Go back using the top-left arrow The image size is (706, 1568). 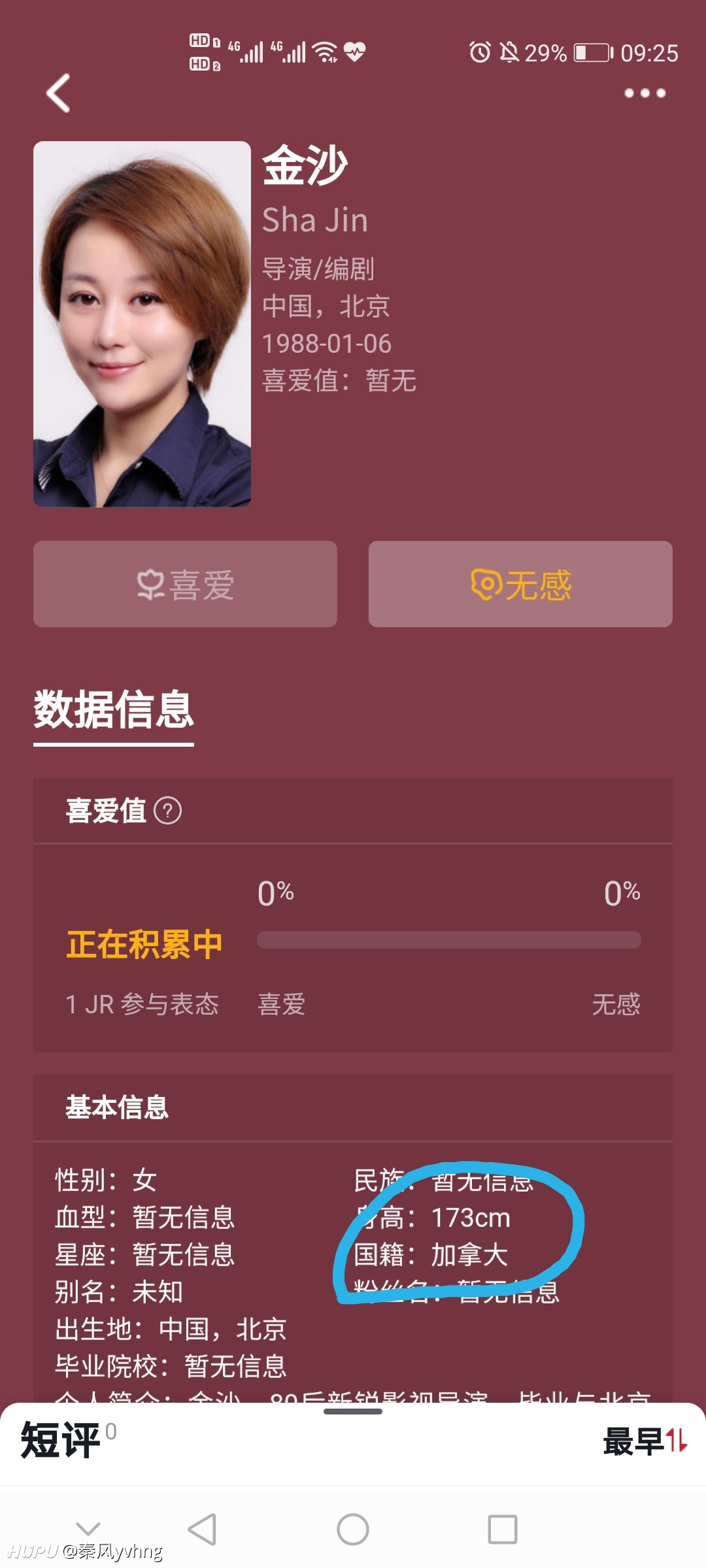(x=58, y=93)
